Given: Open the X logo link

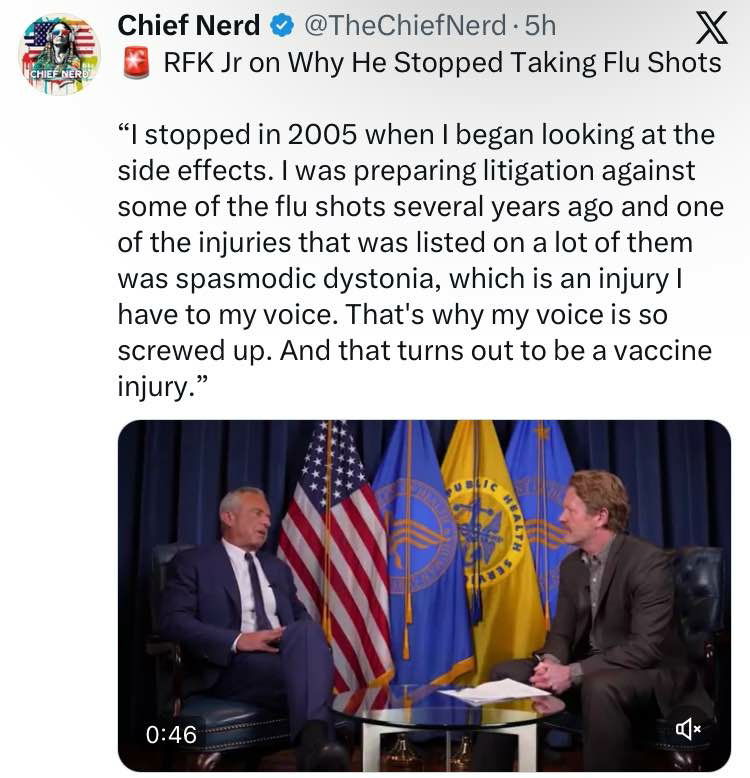Looking at the screenshot, I should click(x=710, y=27).
